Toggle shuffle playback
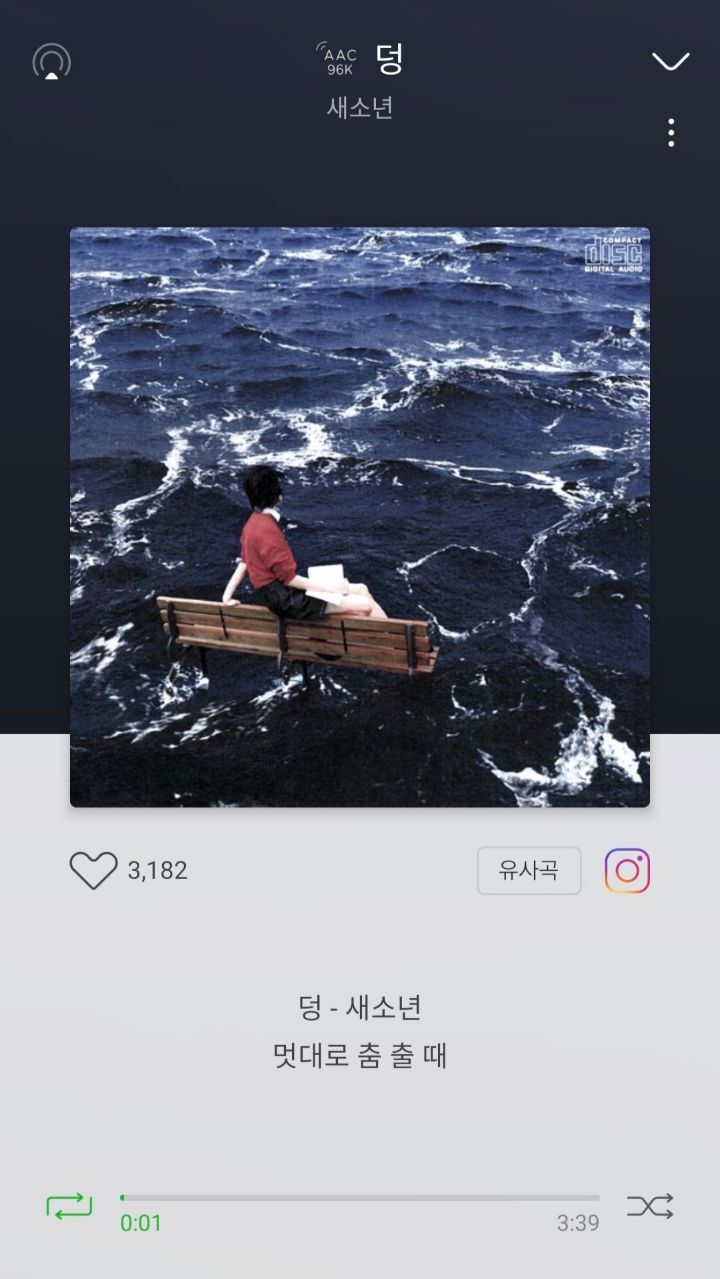This screenshot has height=1279, width=720. pyautogui.click(x=650, y=1206)
